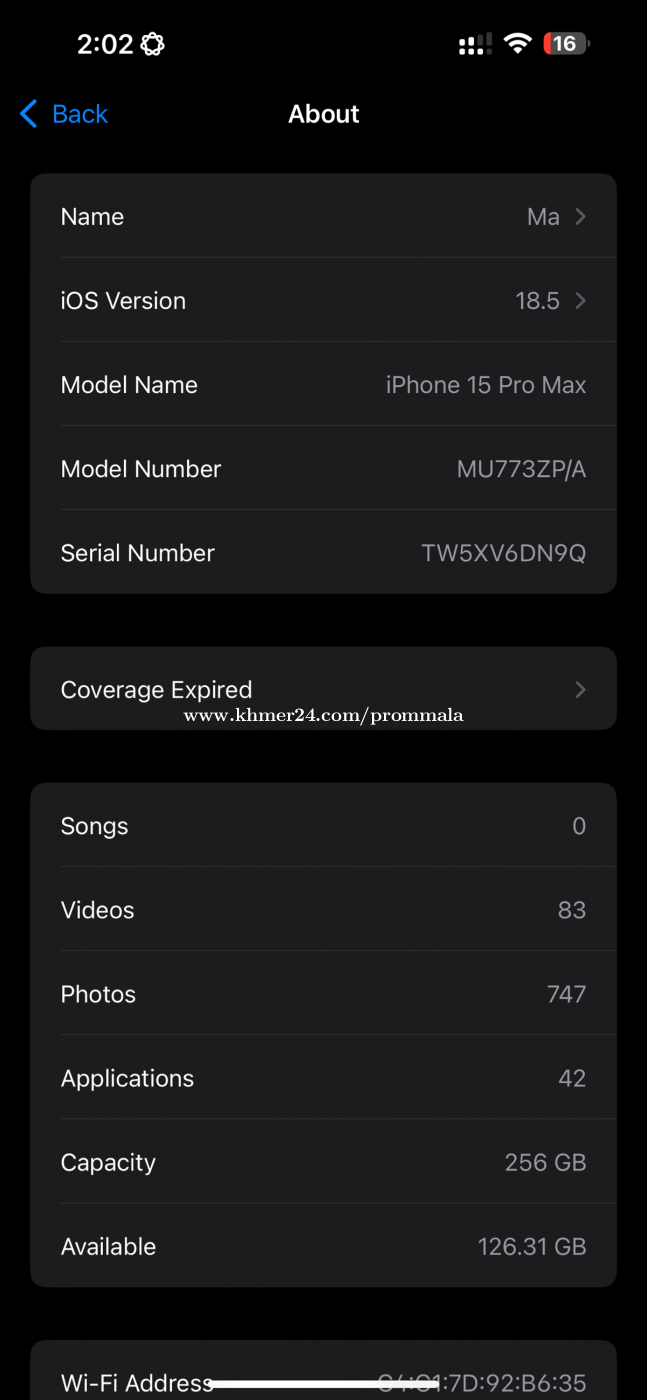This screenshot has width=647, height=1400.
Task: Go back to the previous settings page
Action: (64, 114)
